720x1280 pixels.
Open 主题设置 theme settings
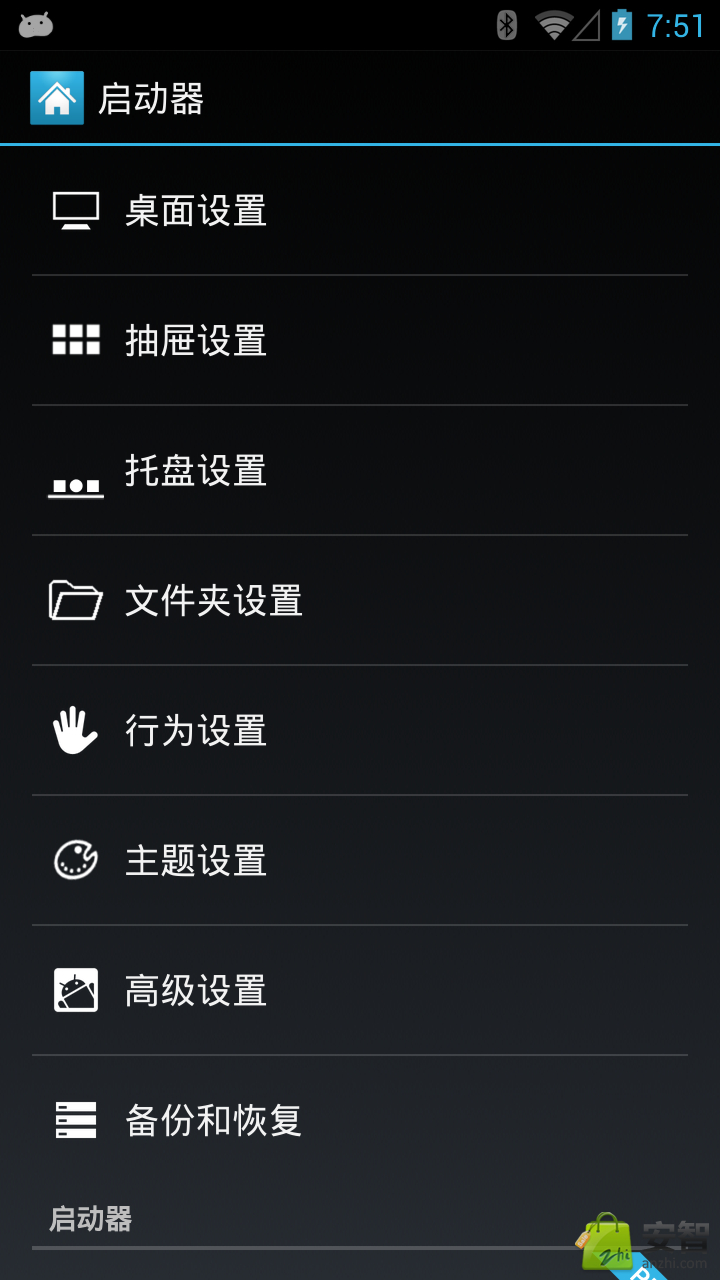(196, 861)
